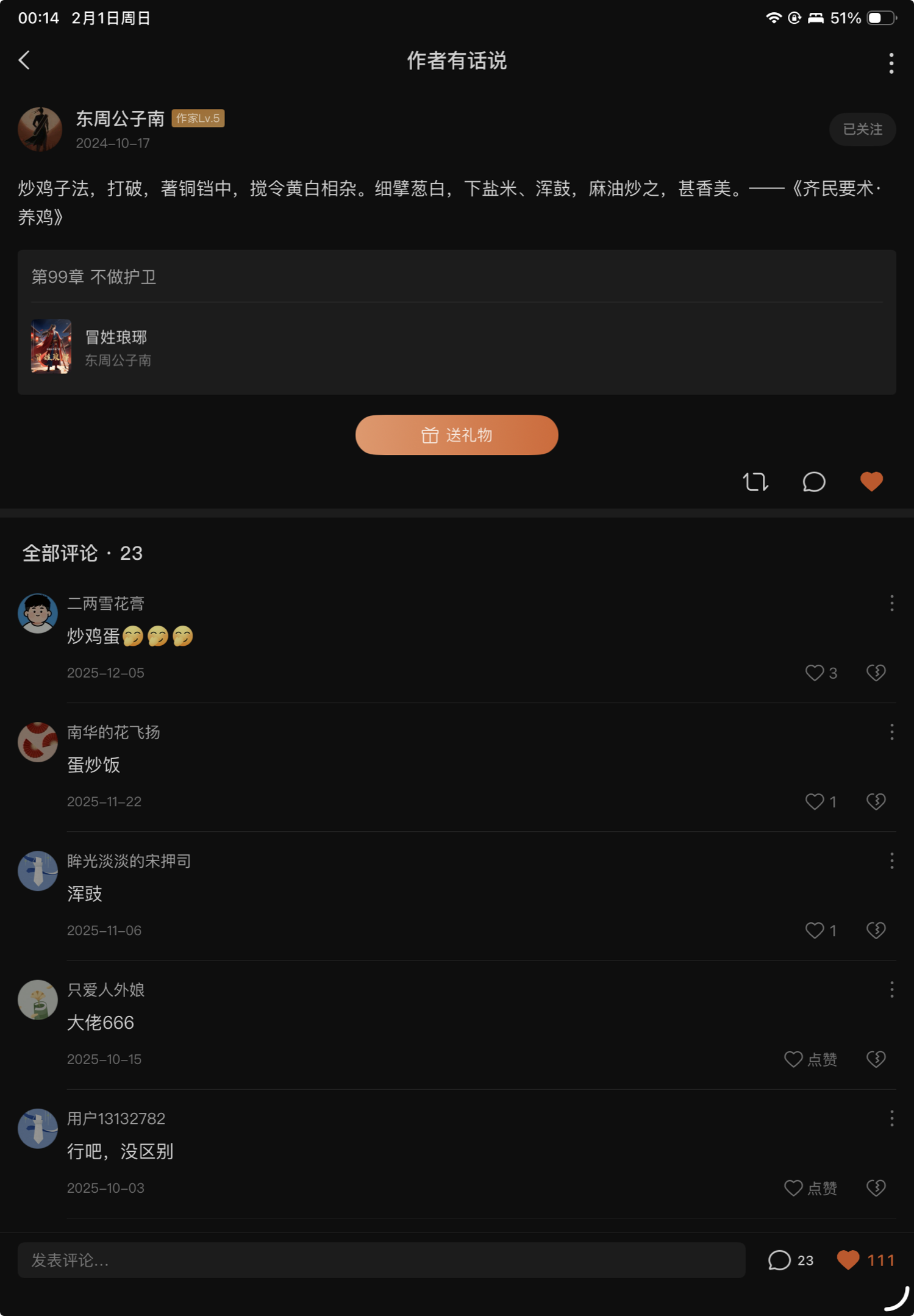Open author 东周公子南's avatar
This screenshot has width=914, height=1316.
[40, 129]
